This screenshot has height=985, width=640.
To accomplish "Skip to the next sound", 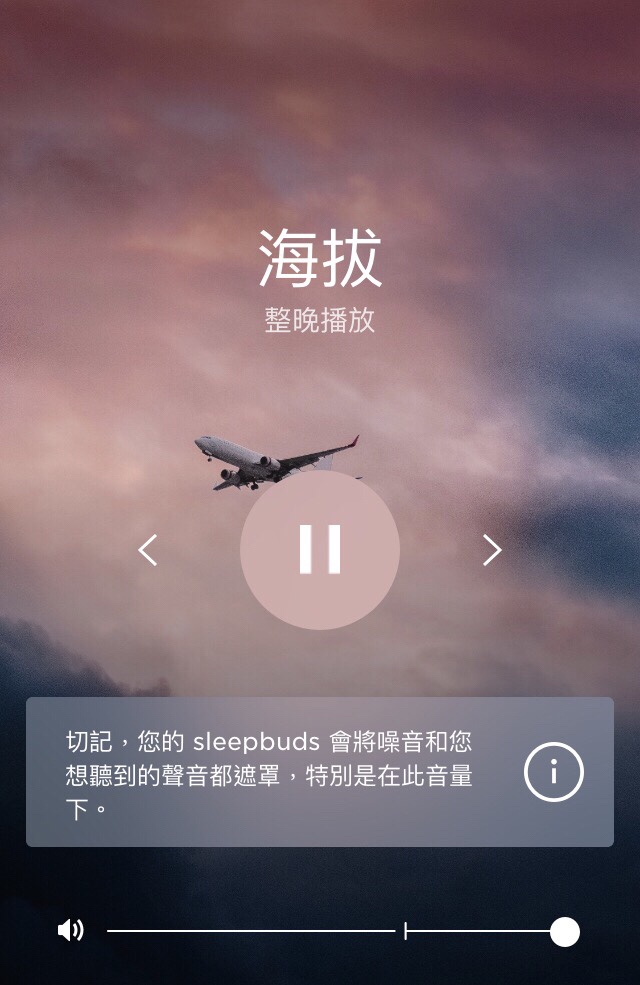I will [x=492, y=550].
